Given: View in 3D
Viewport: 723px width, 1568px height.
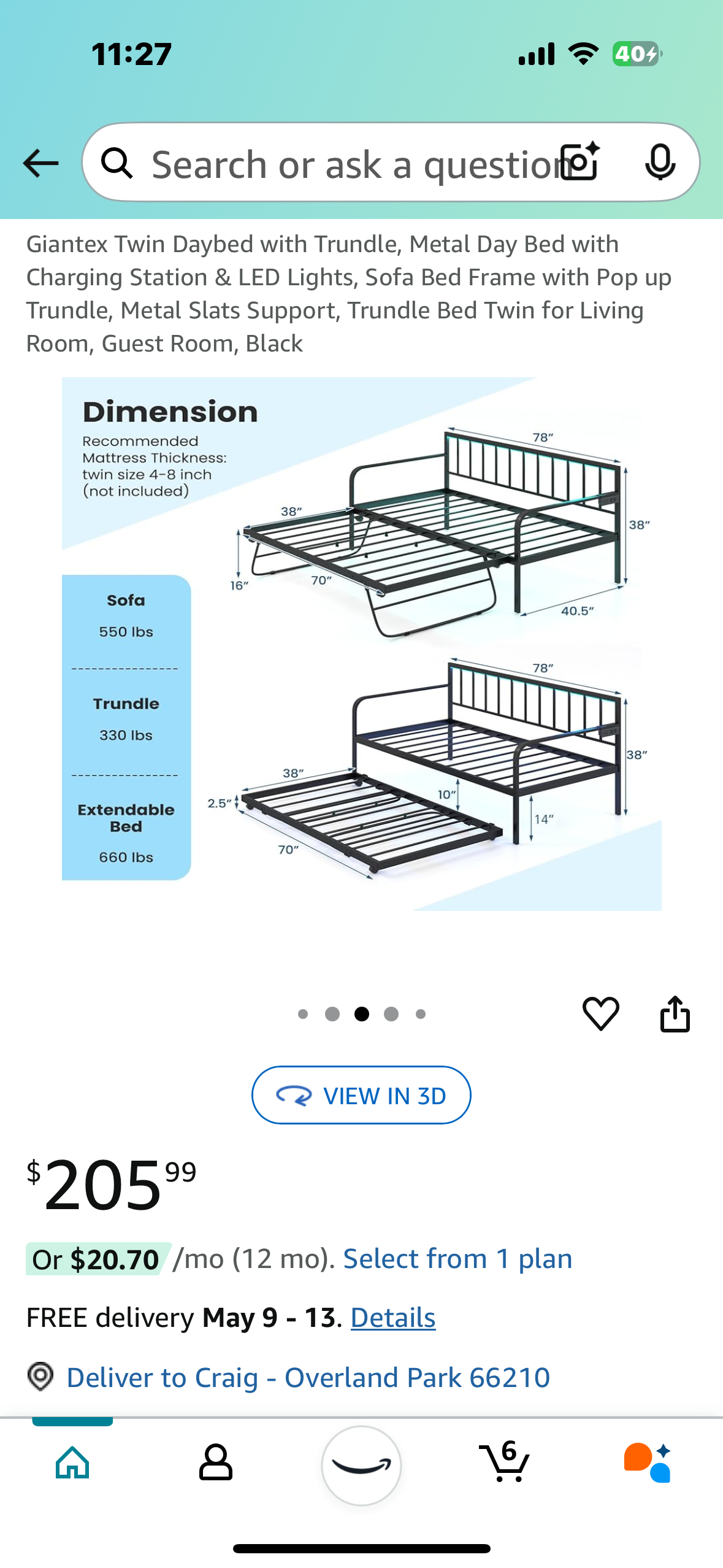Looking at the screenshot, I should point(361,1095).
